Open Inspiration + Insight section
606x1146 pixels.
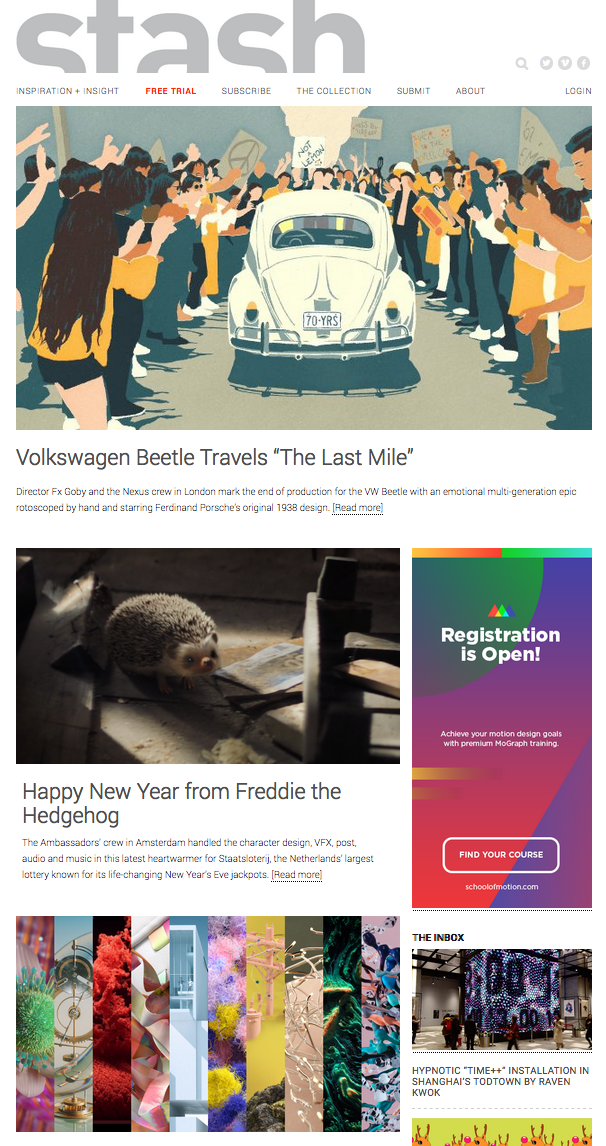(68, 91)
